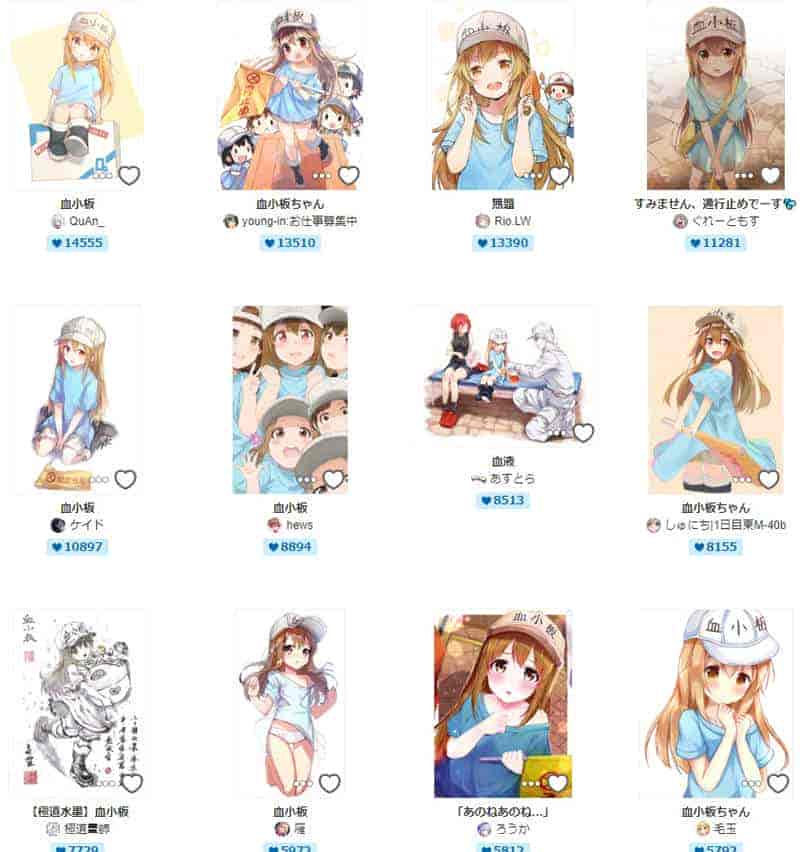Like the 血小板 artwork by hews

coord(334,480)
